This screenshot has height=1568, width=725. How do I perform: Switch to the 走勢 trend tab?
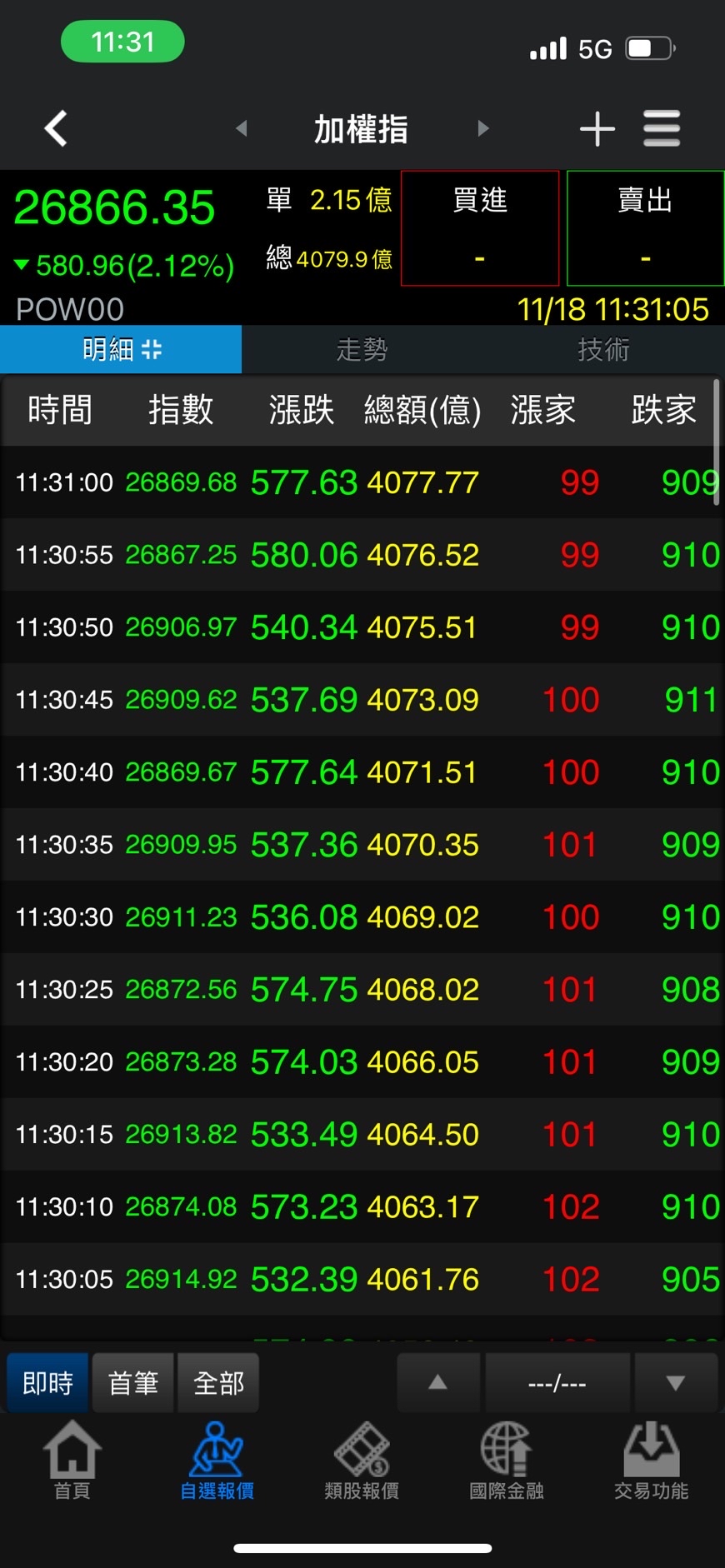coord(362,349)
